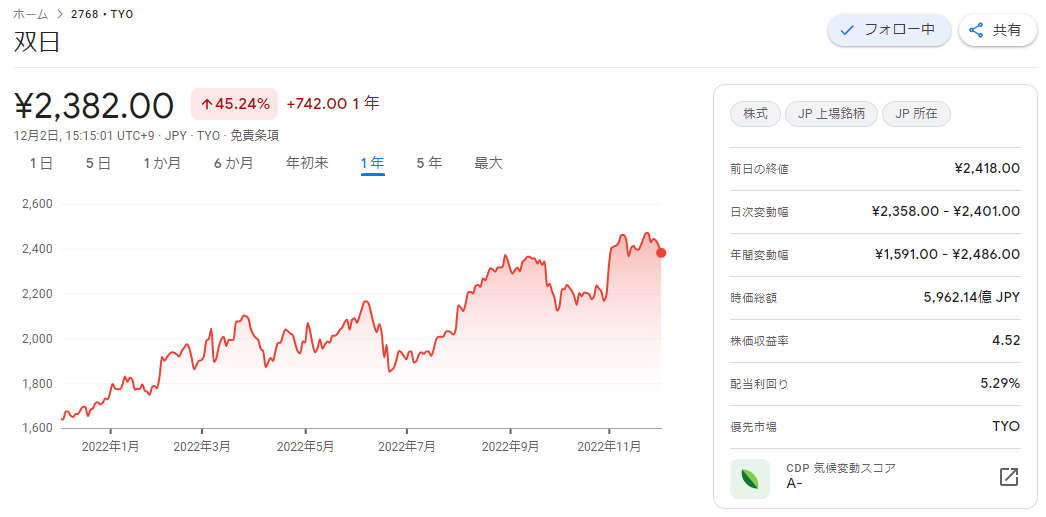The width and height of the screenshot is (1046, 517).
Task: Select the JP所在 chip
Action: click(x=916, y=114)
